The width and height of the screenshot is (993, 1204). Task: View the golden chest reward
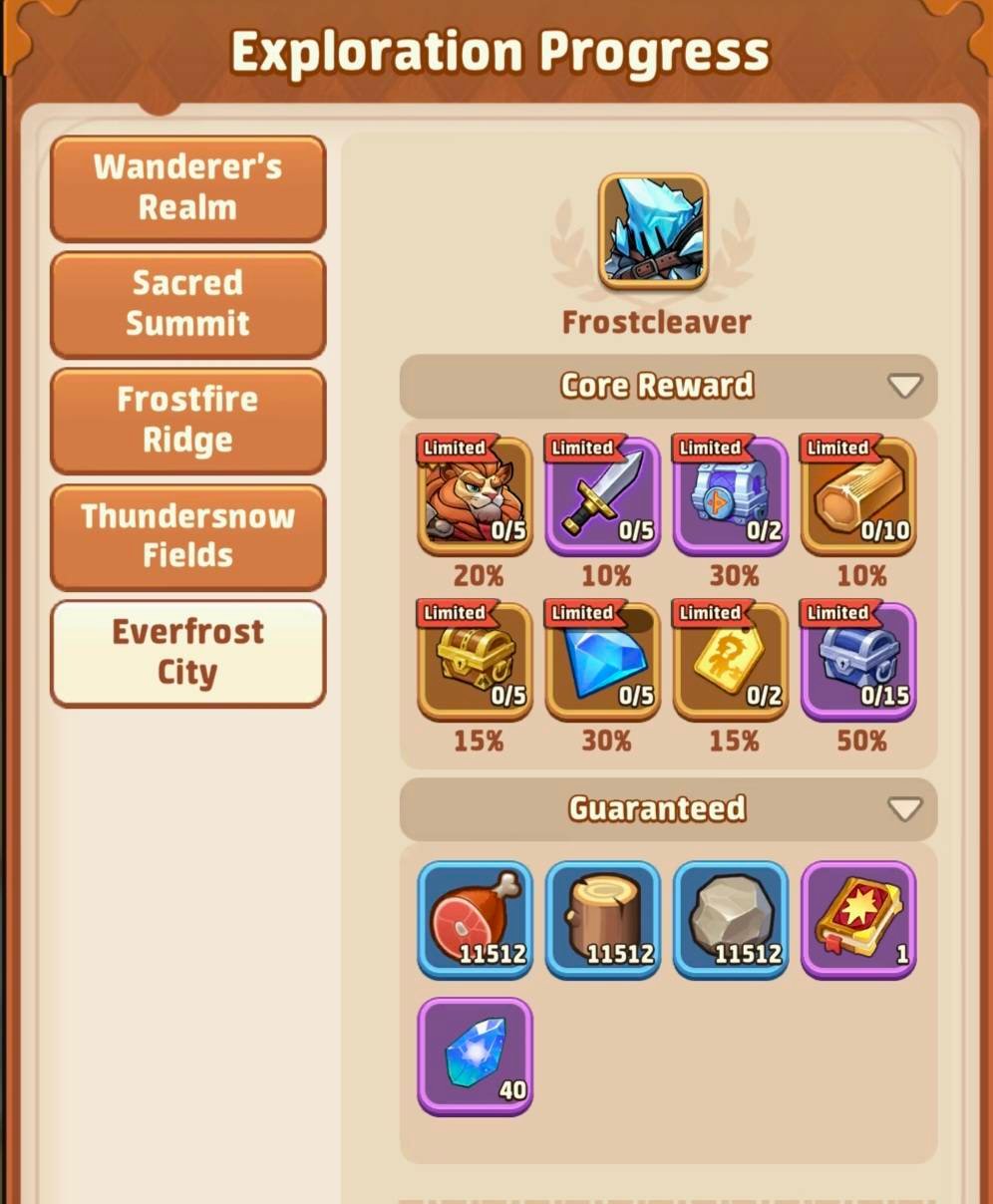point(475,661)
